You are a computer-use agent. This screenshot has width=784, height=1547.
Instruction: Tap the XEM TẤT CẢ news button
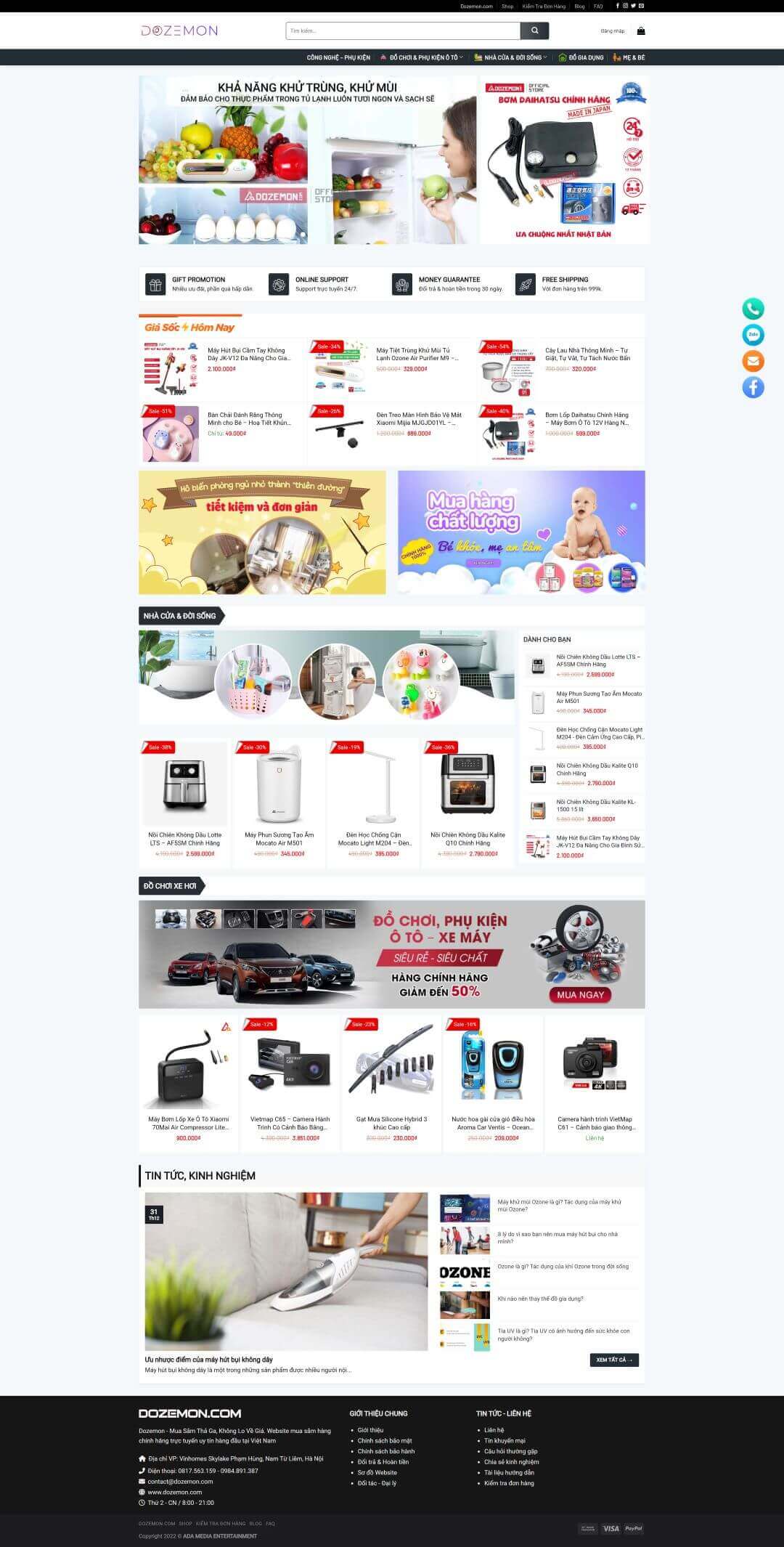(x=614, y=1360)
